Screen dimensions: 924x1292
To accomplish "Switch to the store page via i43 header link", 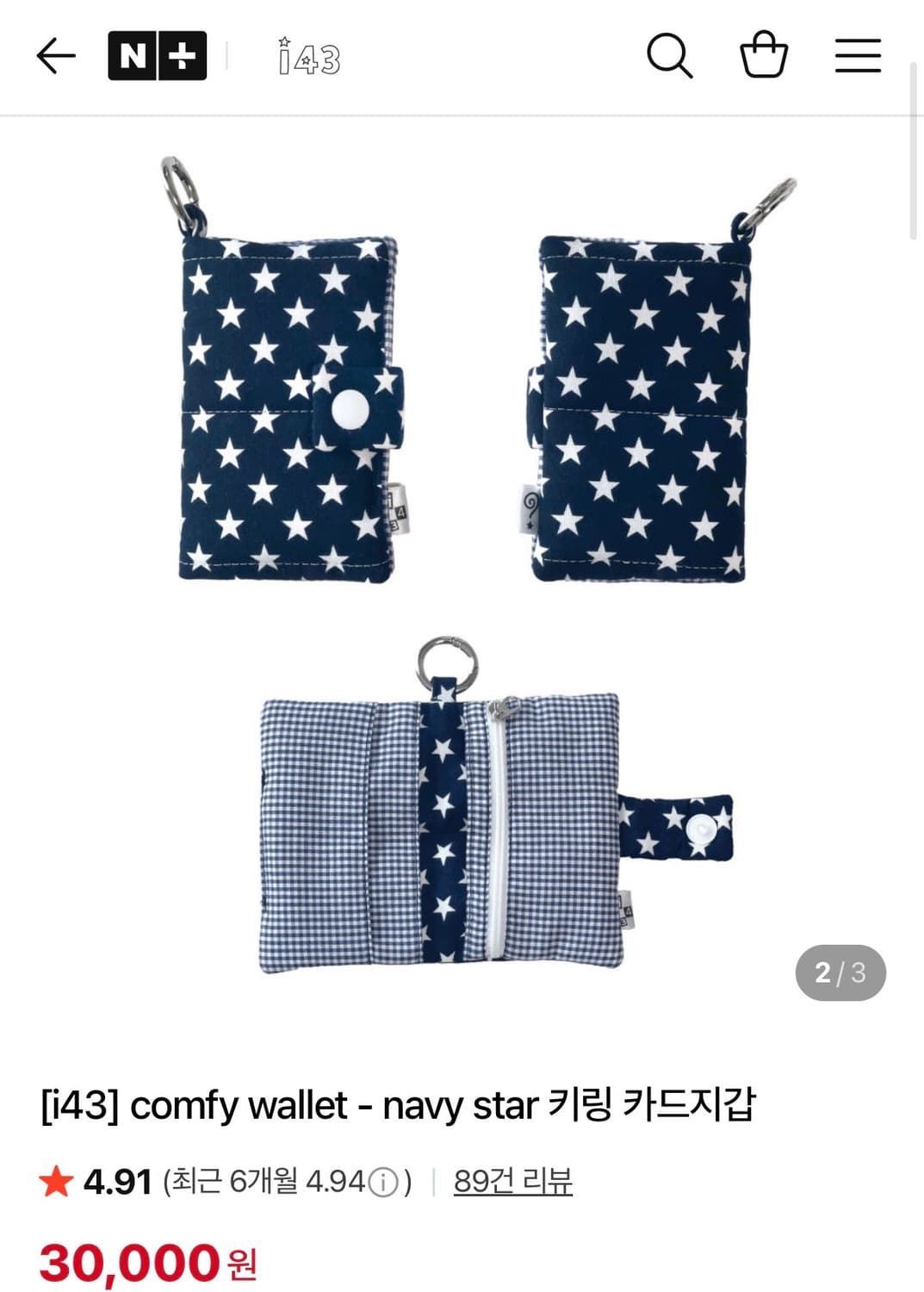I will point(310,57).
